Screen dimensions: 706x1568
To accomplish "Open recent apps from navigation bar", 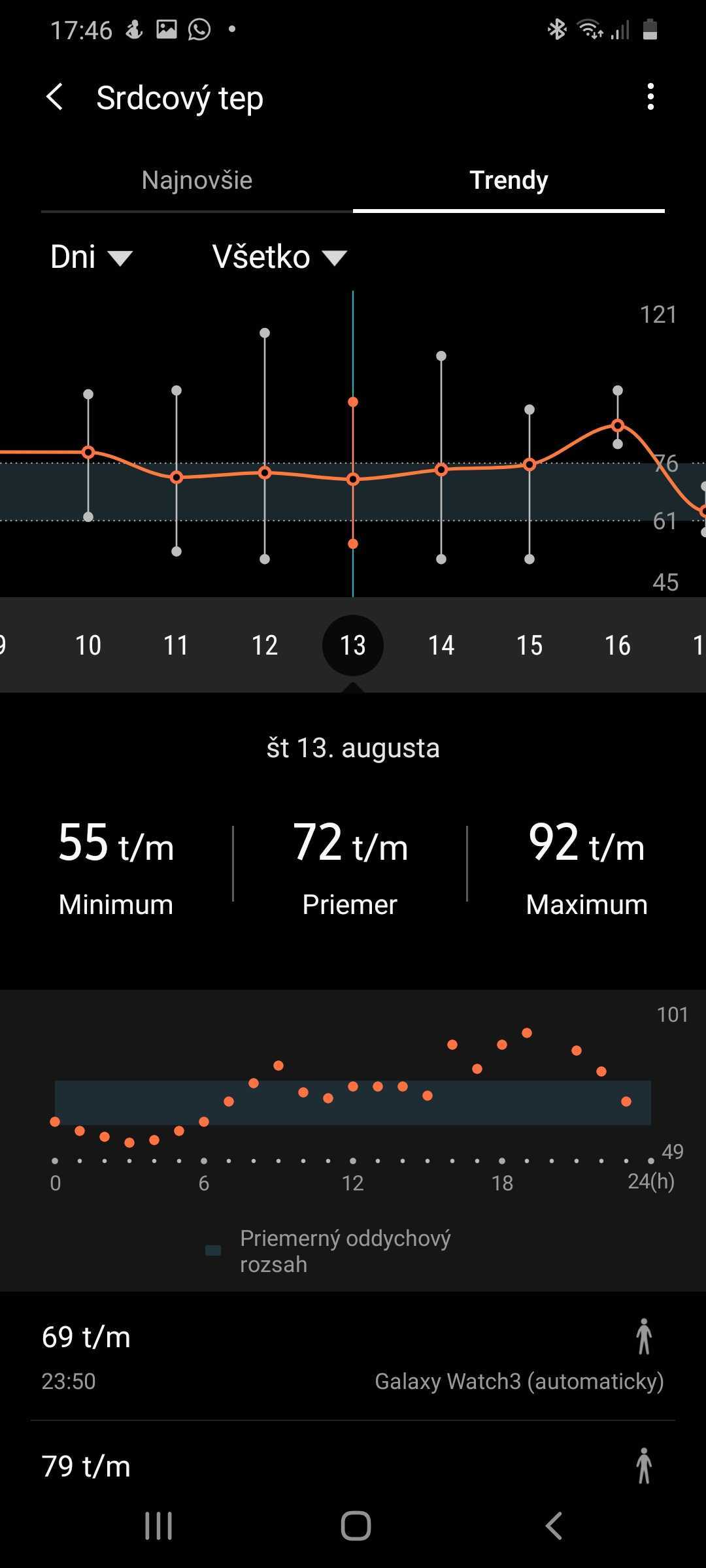I will point(159,1526).
